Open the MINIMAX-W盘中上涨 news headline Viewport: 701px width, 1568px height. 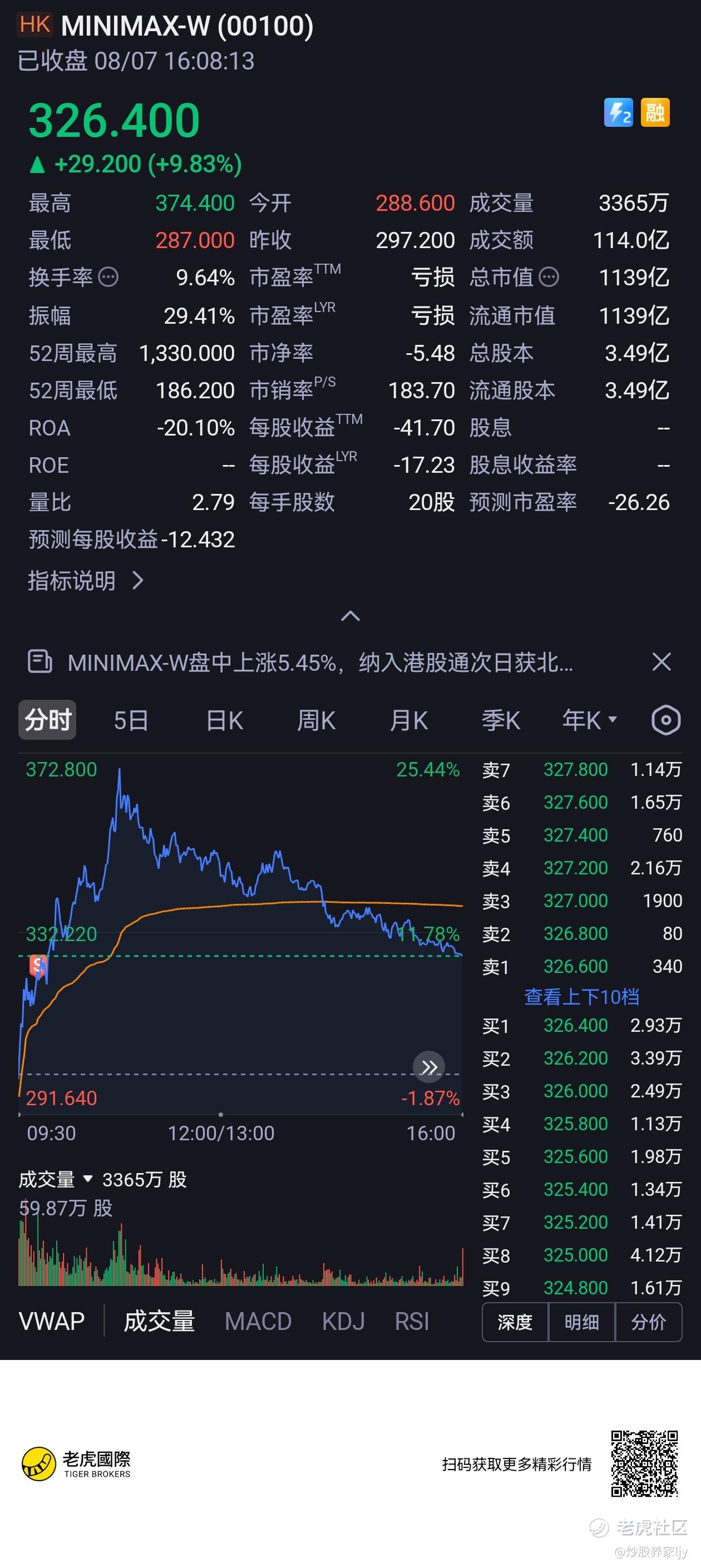[x=320, y=662]
